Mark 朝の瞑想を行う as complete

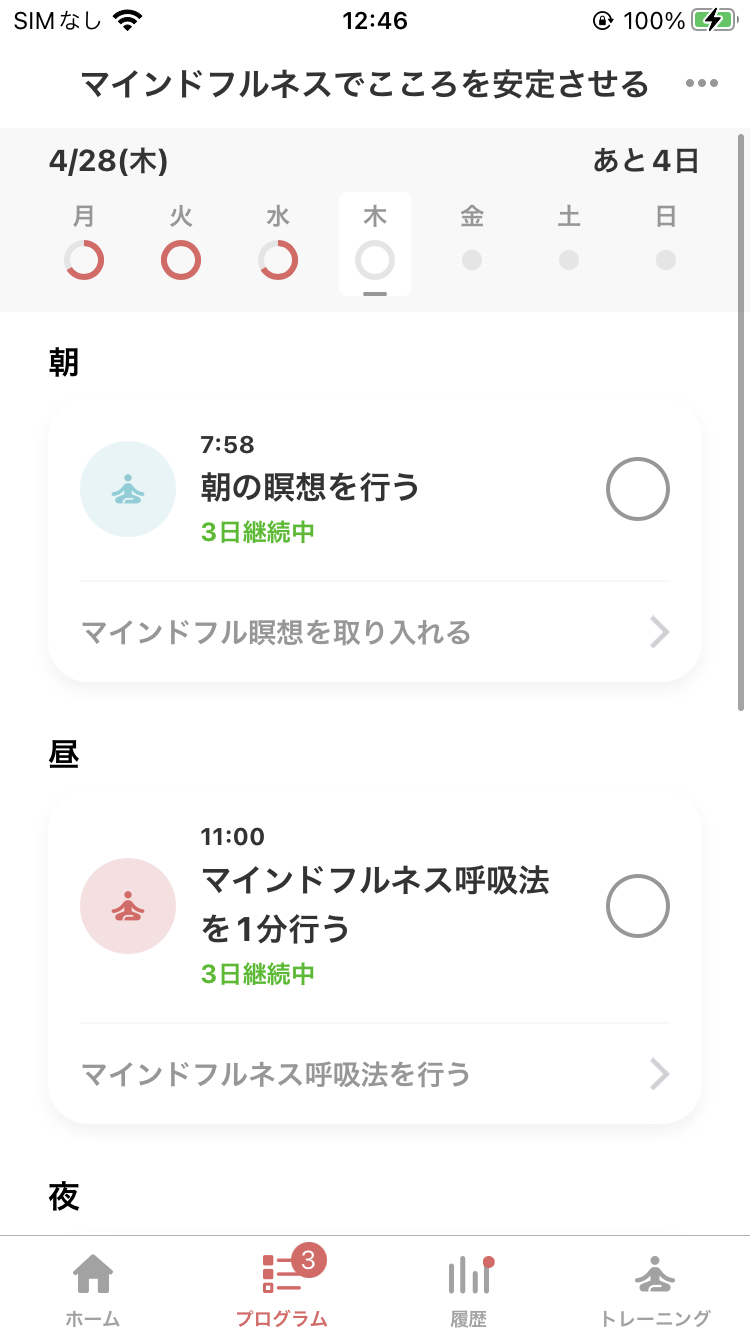[637, 489]
